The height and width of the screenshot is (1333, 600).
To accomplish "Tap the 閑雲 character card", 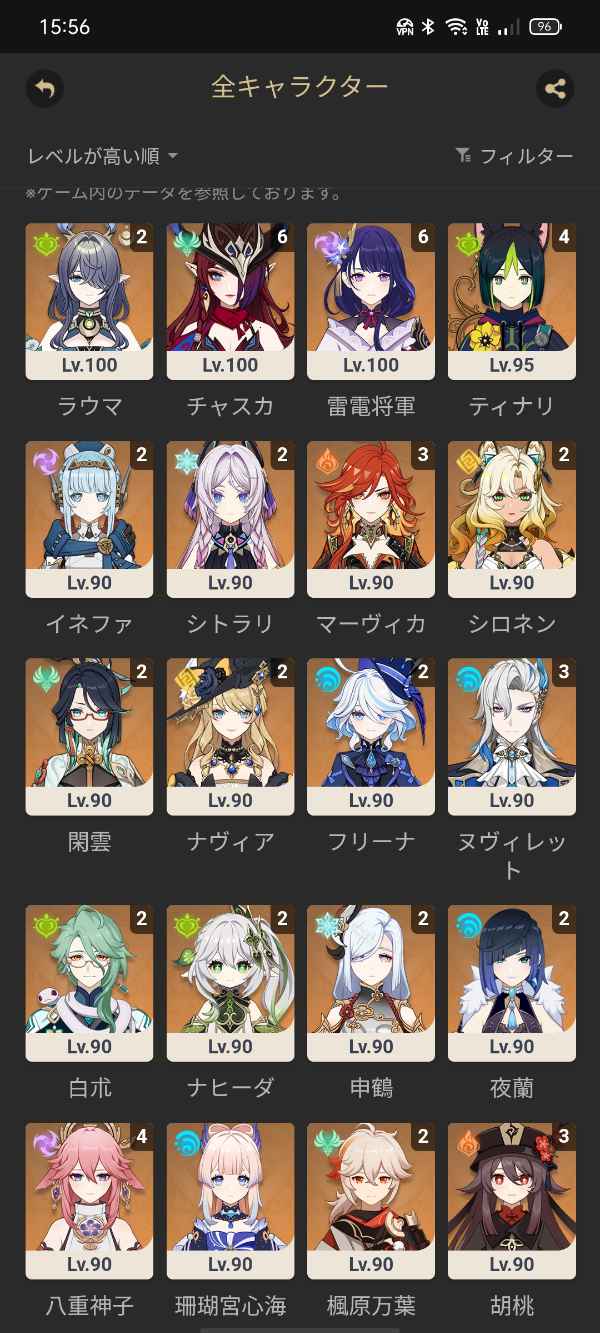I will (89, 737).
